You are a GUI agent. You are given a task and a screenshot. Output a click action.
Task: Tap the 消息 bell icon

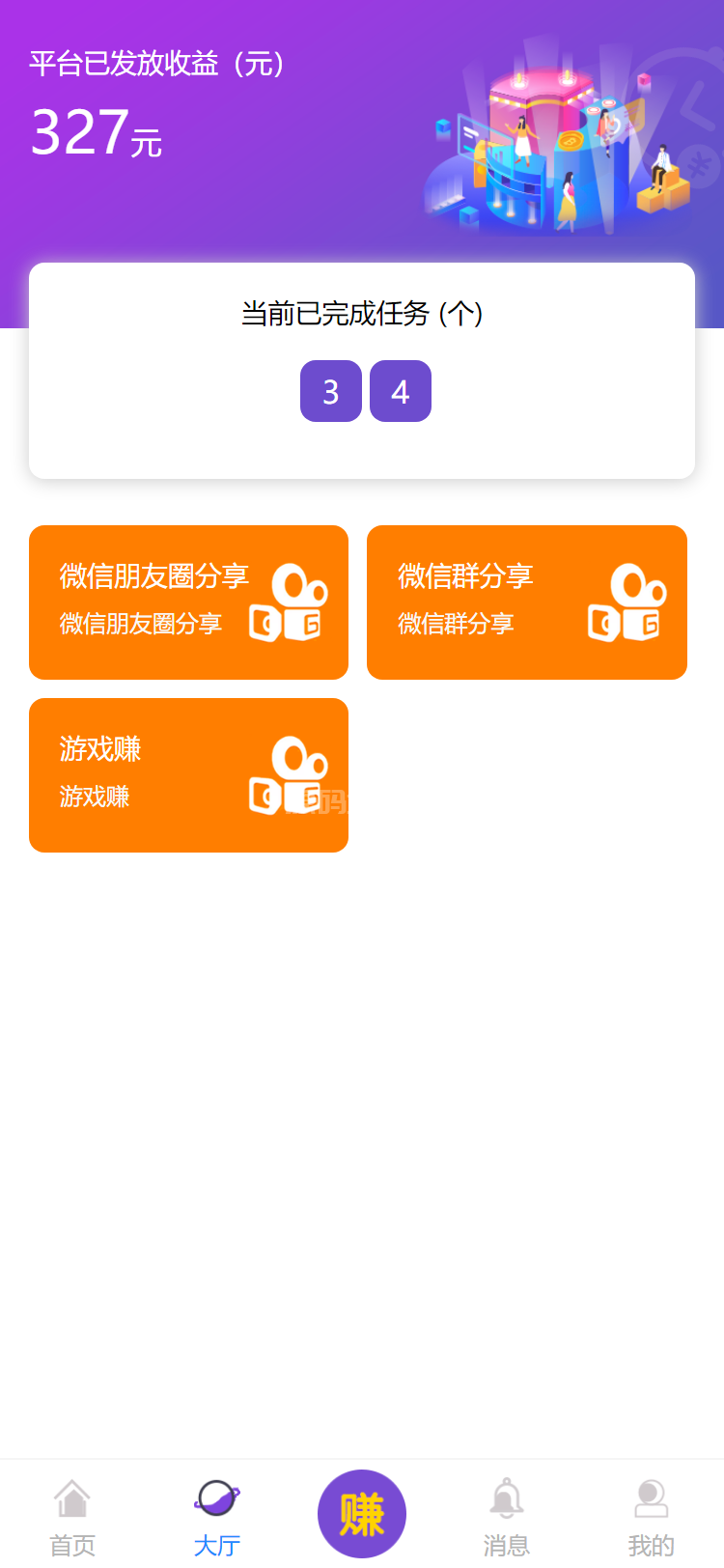click(507, 1498)
